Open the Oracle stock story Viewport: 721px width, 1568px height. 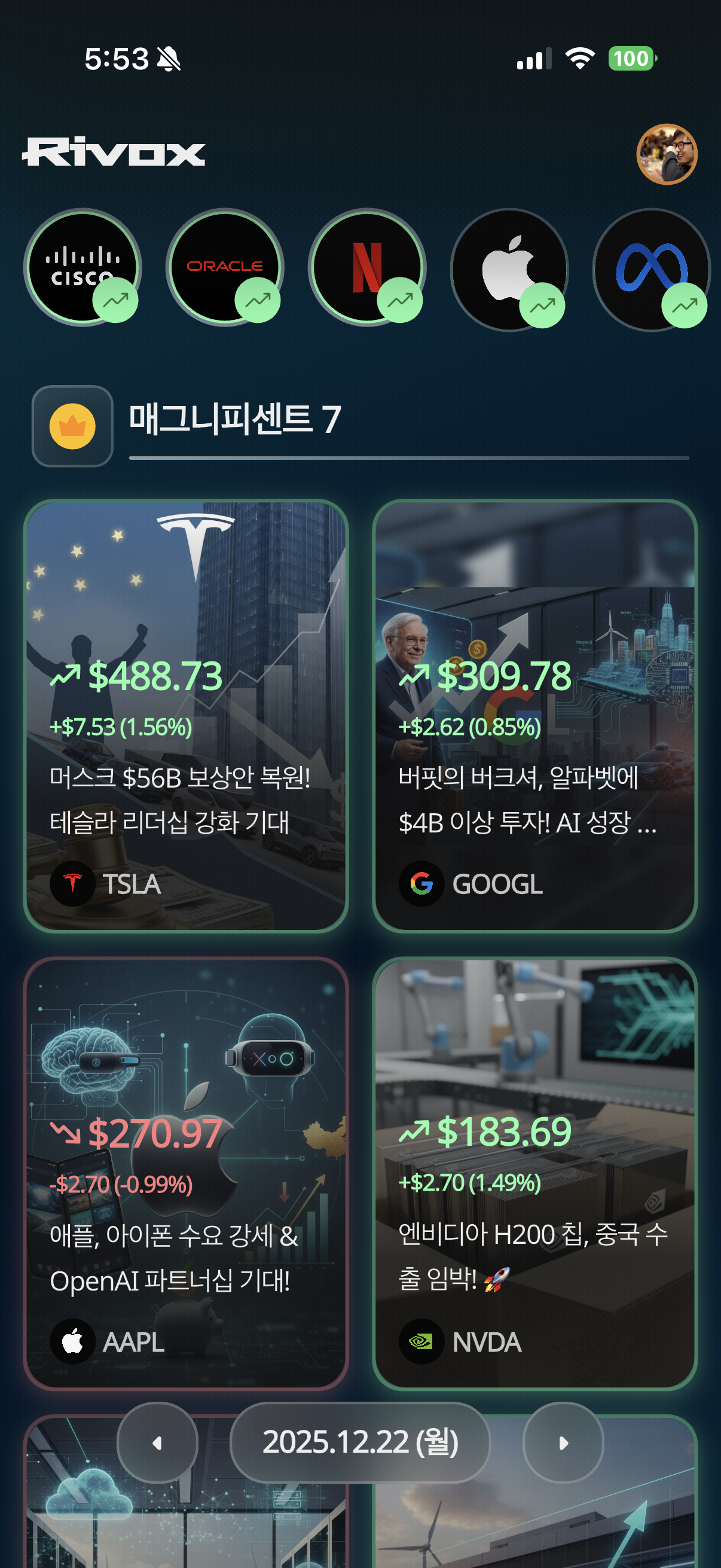pos(225,267)
